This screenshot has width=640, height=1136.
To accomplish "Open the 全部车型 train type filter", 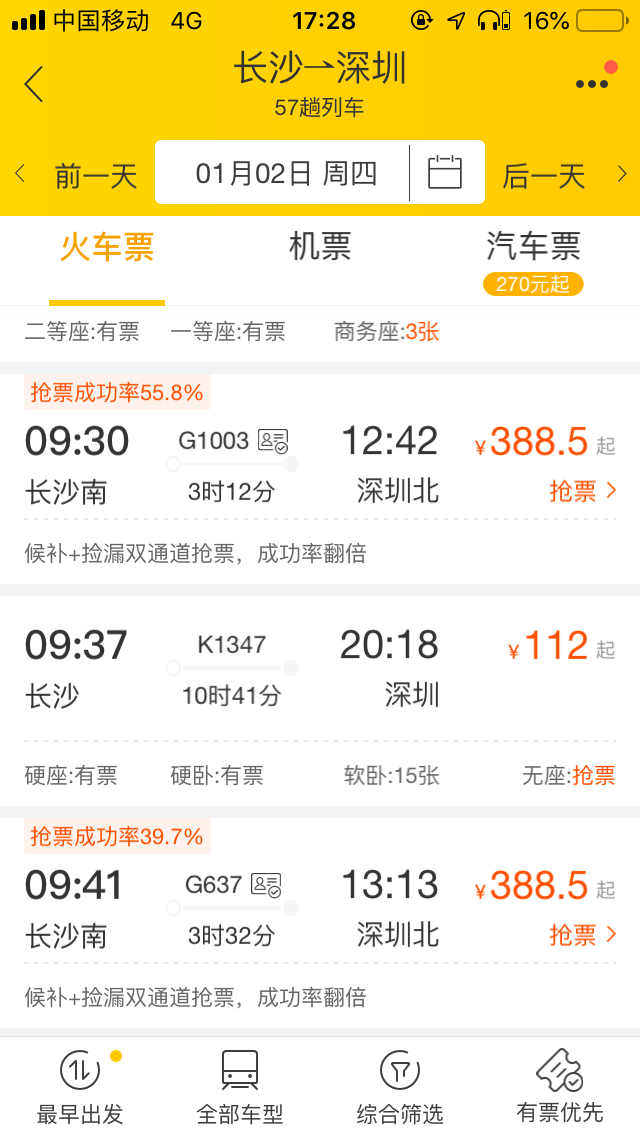I will [x=240, y=1086].
